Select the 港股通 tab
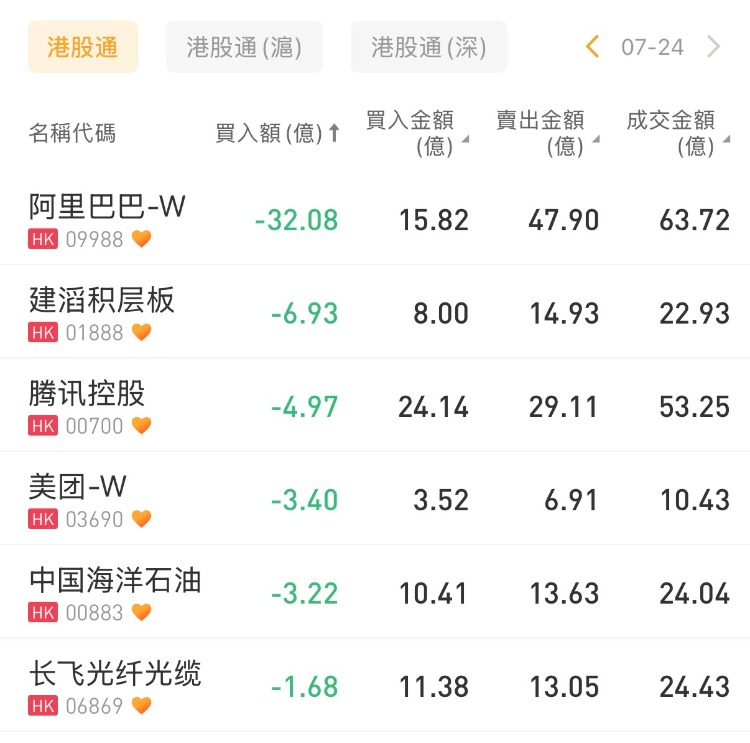 (x=83, y=47)
